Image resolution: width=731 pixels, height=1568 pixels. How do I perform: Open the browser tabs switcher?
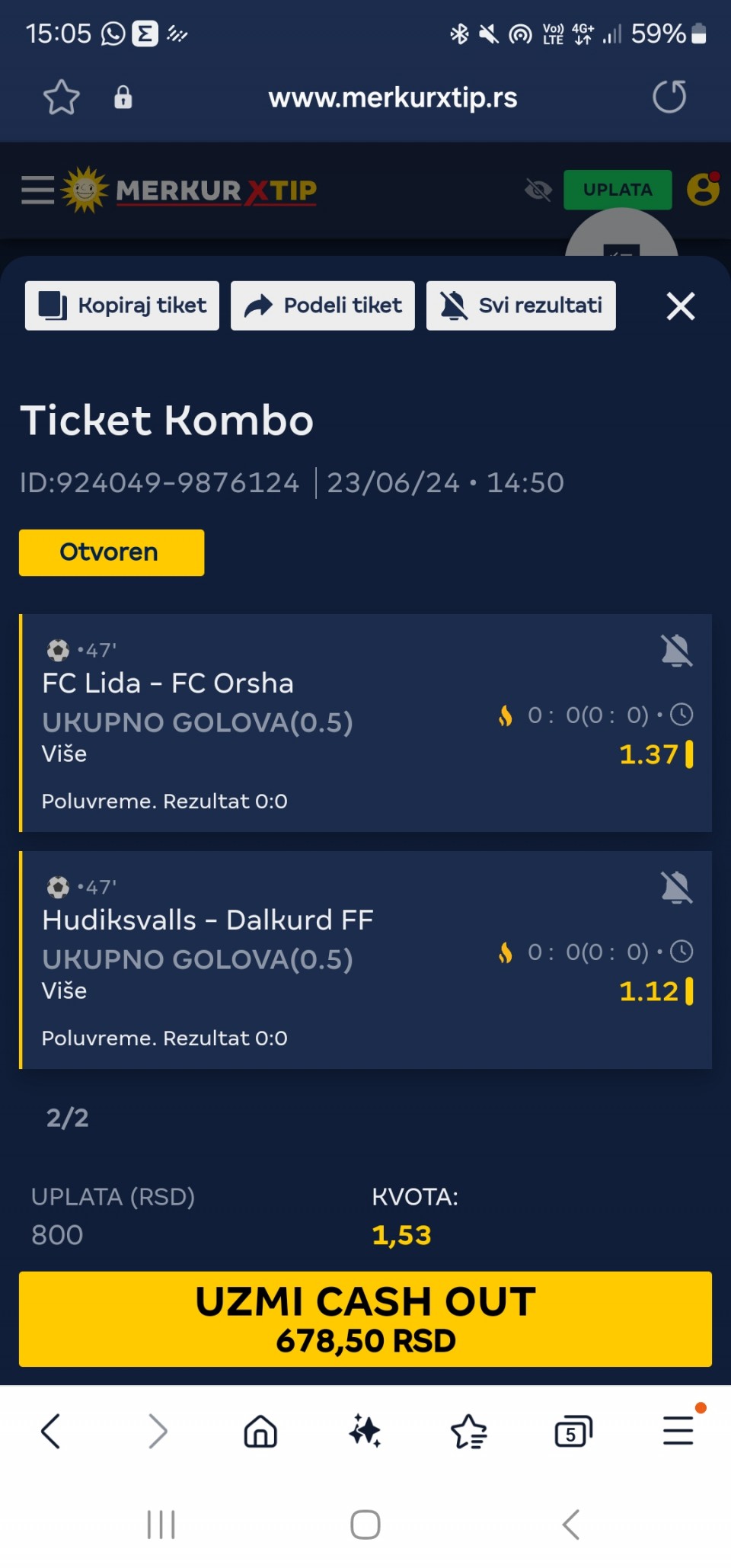pyautogui.click(x=573, y=1431)
